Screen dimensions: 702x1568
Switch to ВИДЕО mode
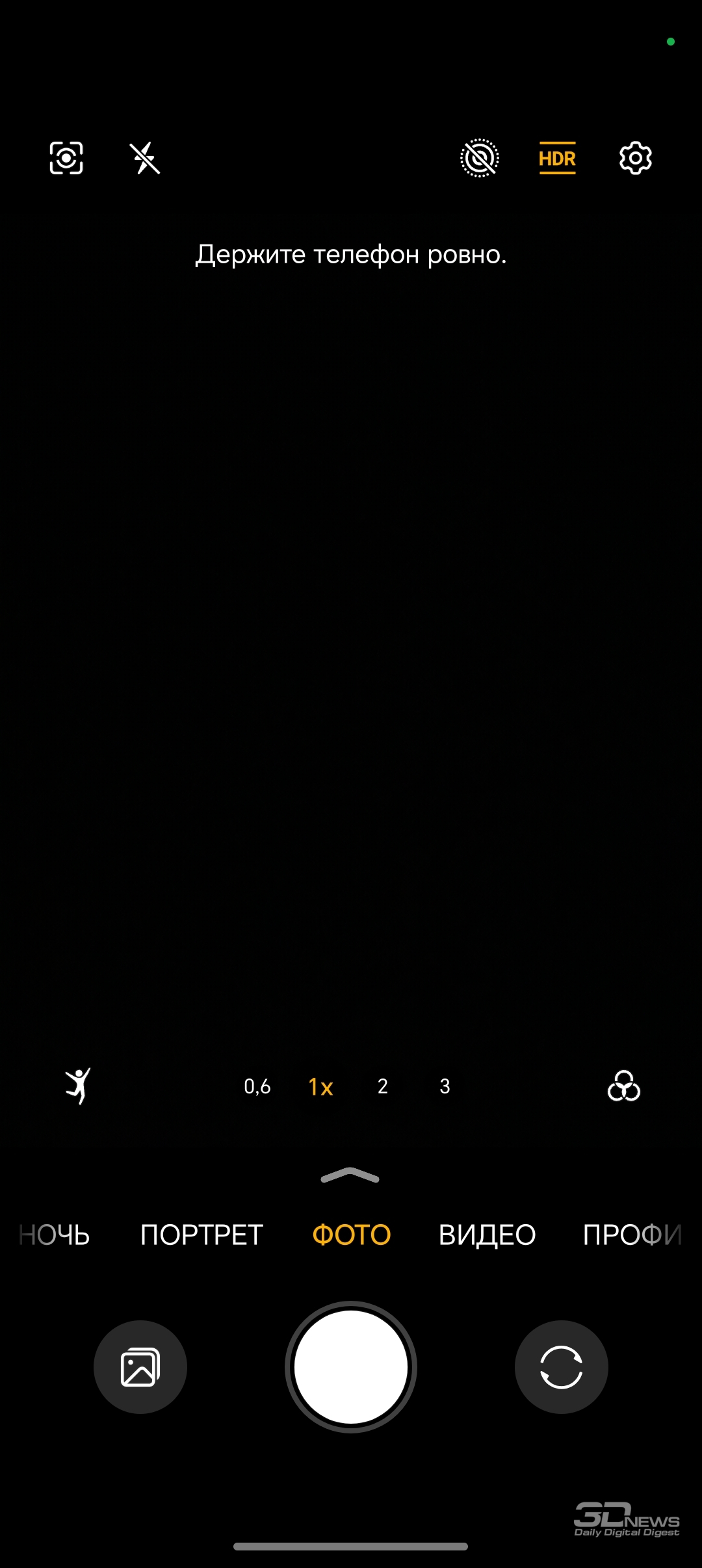tap(487, 1235)
